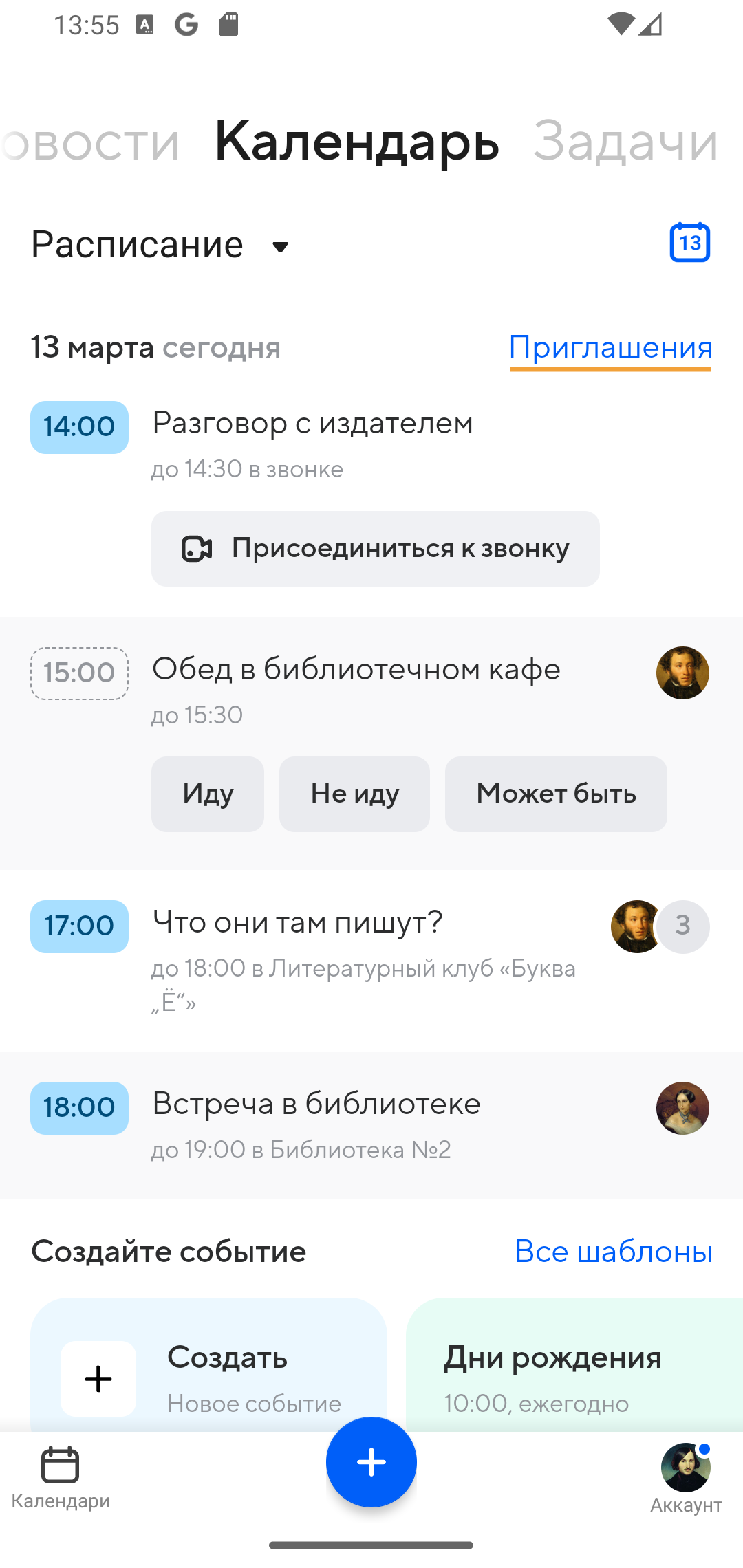Viewport: 743px width, 1568px height.
Task: Accept the lunch invitation with Иду
Action: click(x=208, y=794)
